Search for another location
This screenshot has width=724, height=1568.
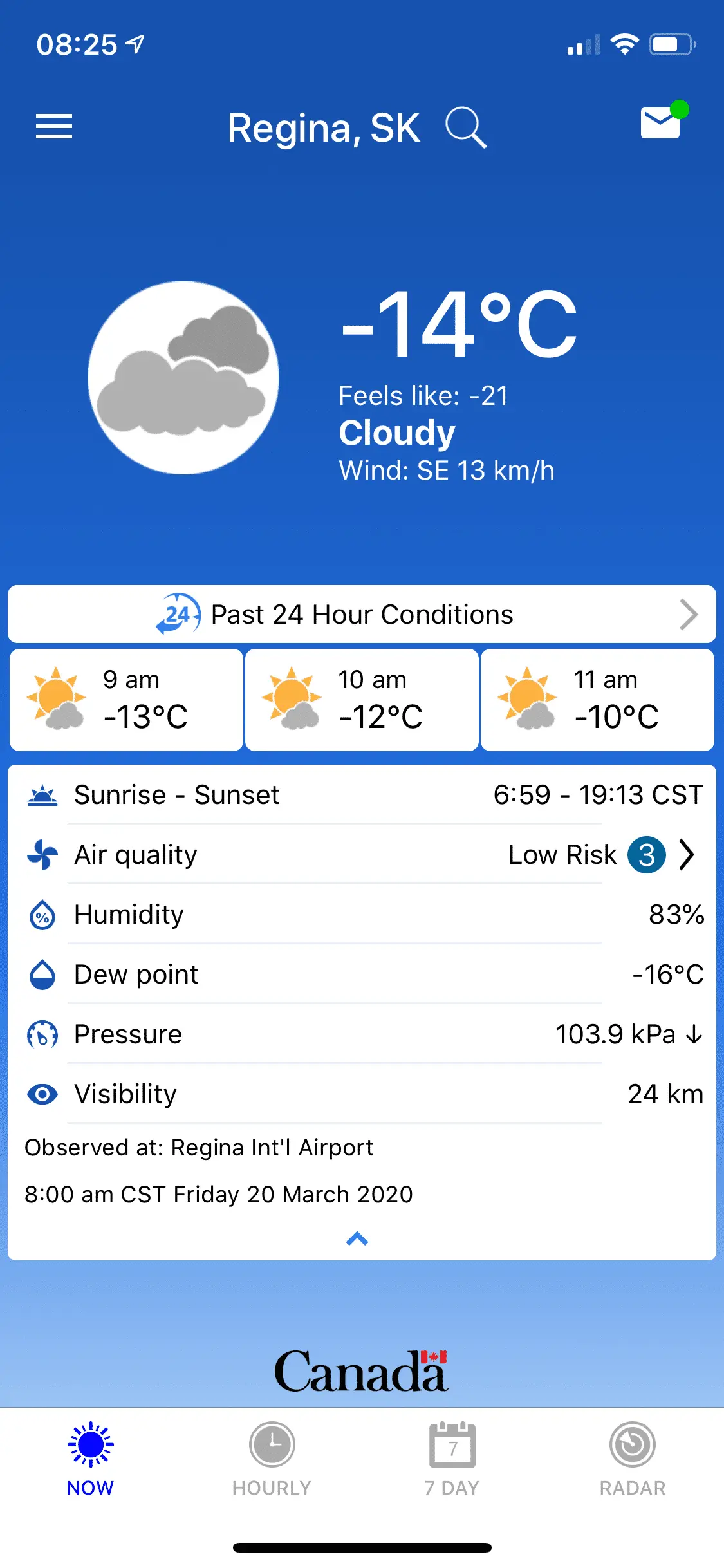465,127
